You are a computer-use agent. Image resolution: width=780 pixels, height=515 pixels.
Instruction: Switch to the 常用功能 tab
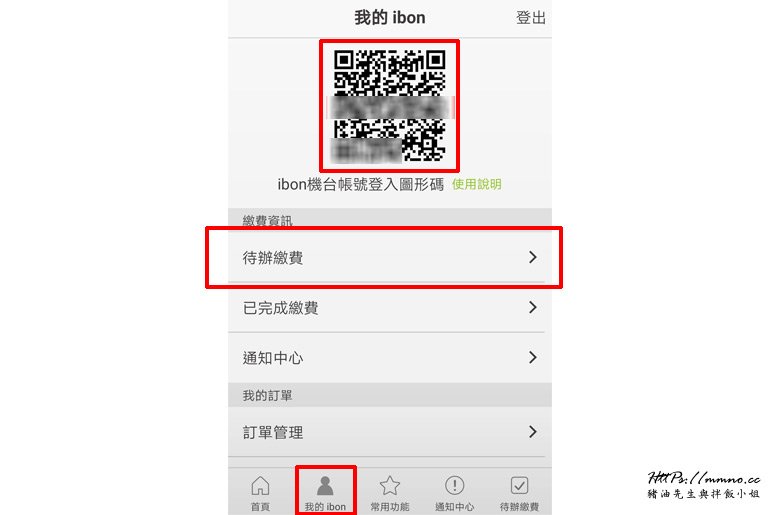390,492
